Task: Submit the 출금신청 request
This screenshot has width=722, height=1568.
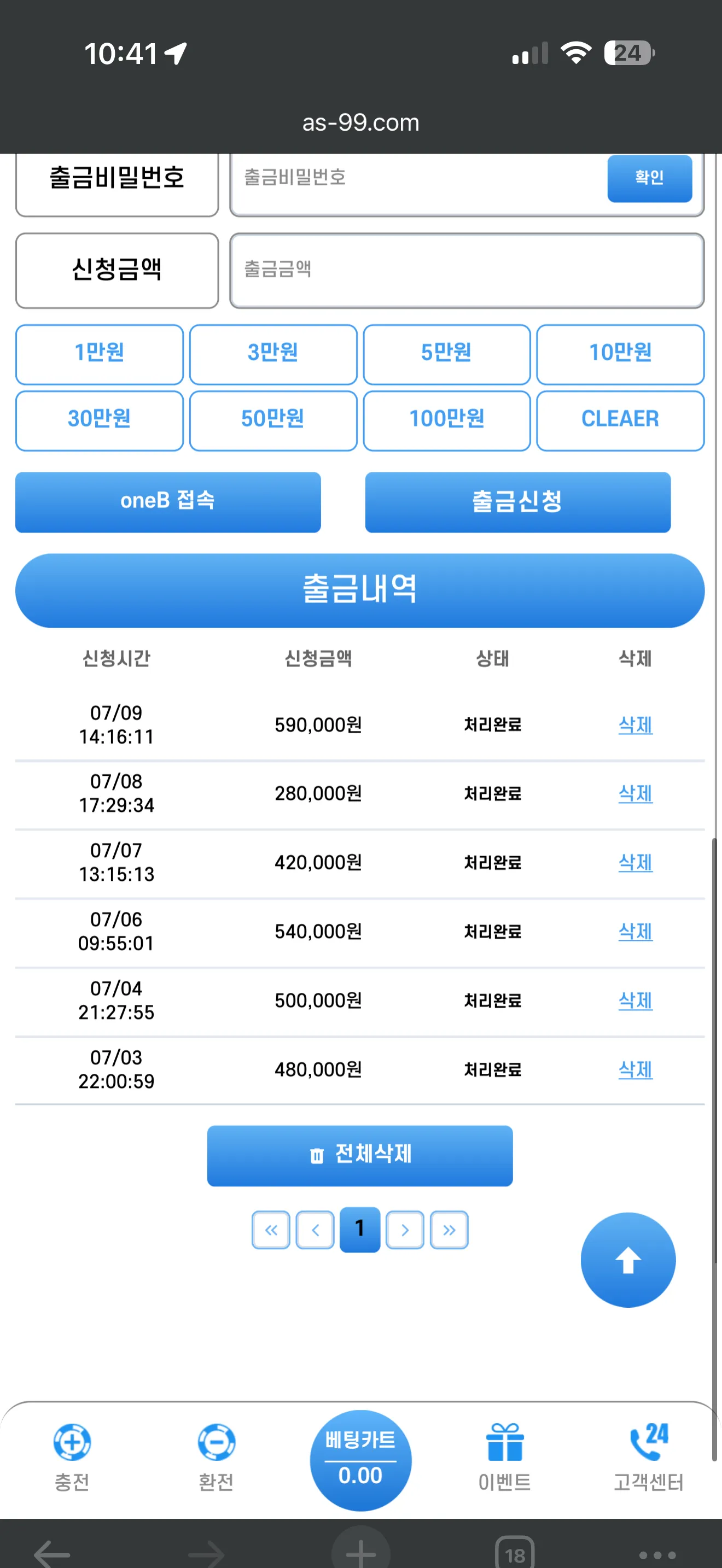Action: pos(518,502)
